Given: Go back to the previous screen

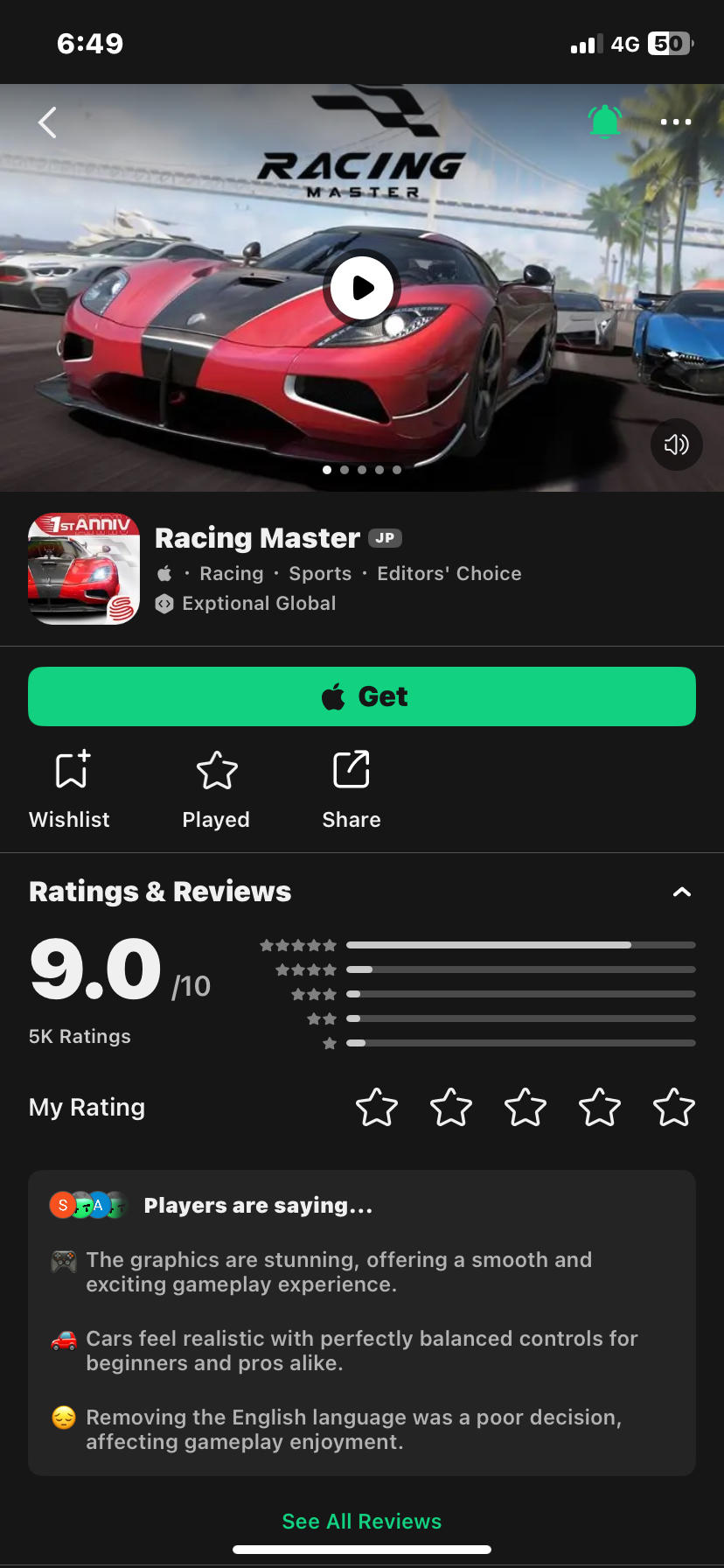Looking at the screenshot, I should [x=48, y=122].
